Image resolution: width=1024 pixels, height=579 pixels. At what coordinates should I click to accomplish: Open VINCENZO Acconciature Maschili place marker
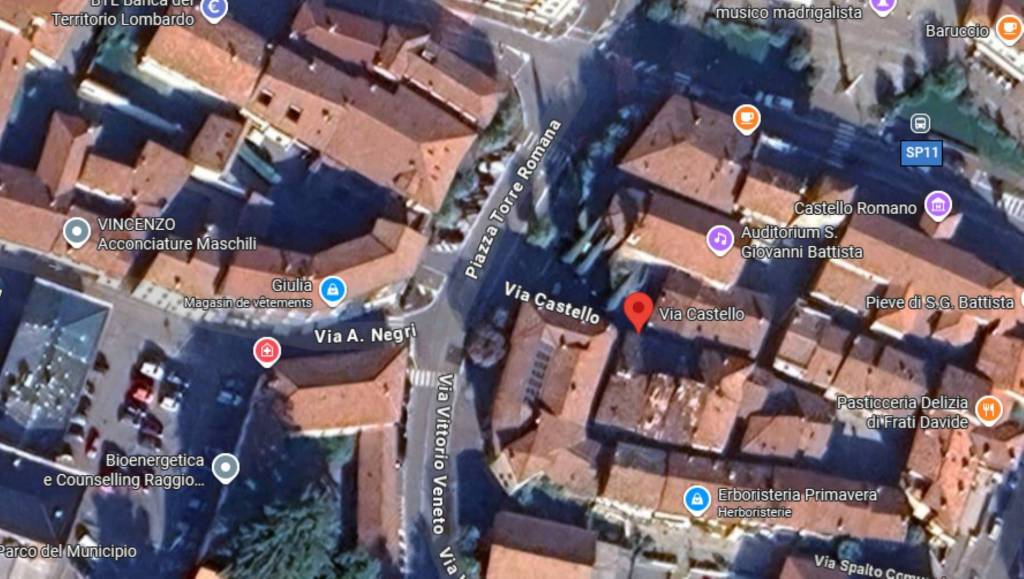(x=77, y=233)
